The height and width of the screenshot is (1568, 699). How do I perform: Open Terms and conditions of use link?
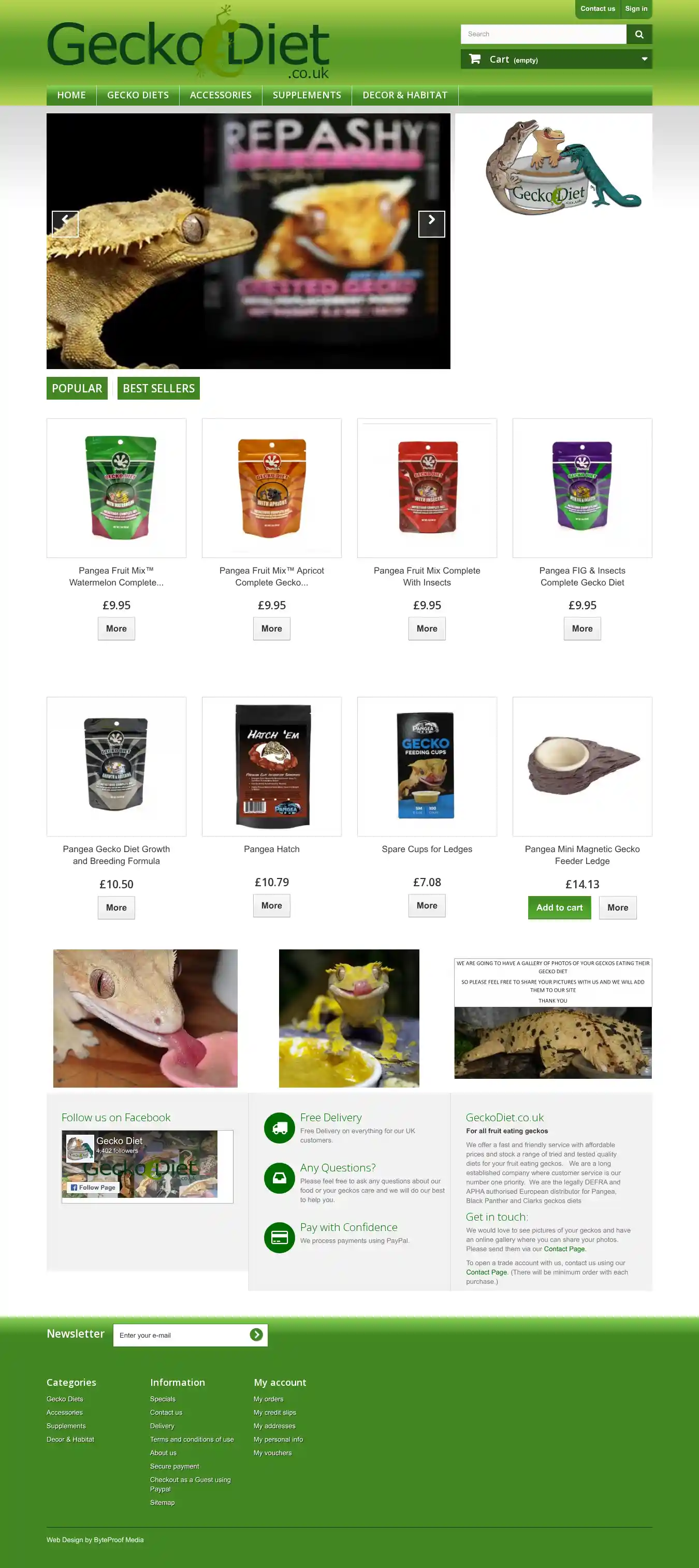coord(191,1440)
